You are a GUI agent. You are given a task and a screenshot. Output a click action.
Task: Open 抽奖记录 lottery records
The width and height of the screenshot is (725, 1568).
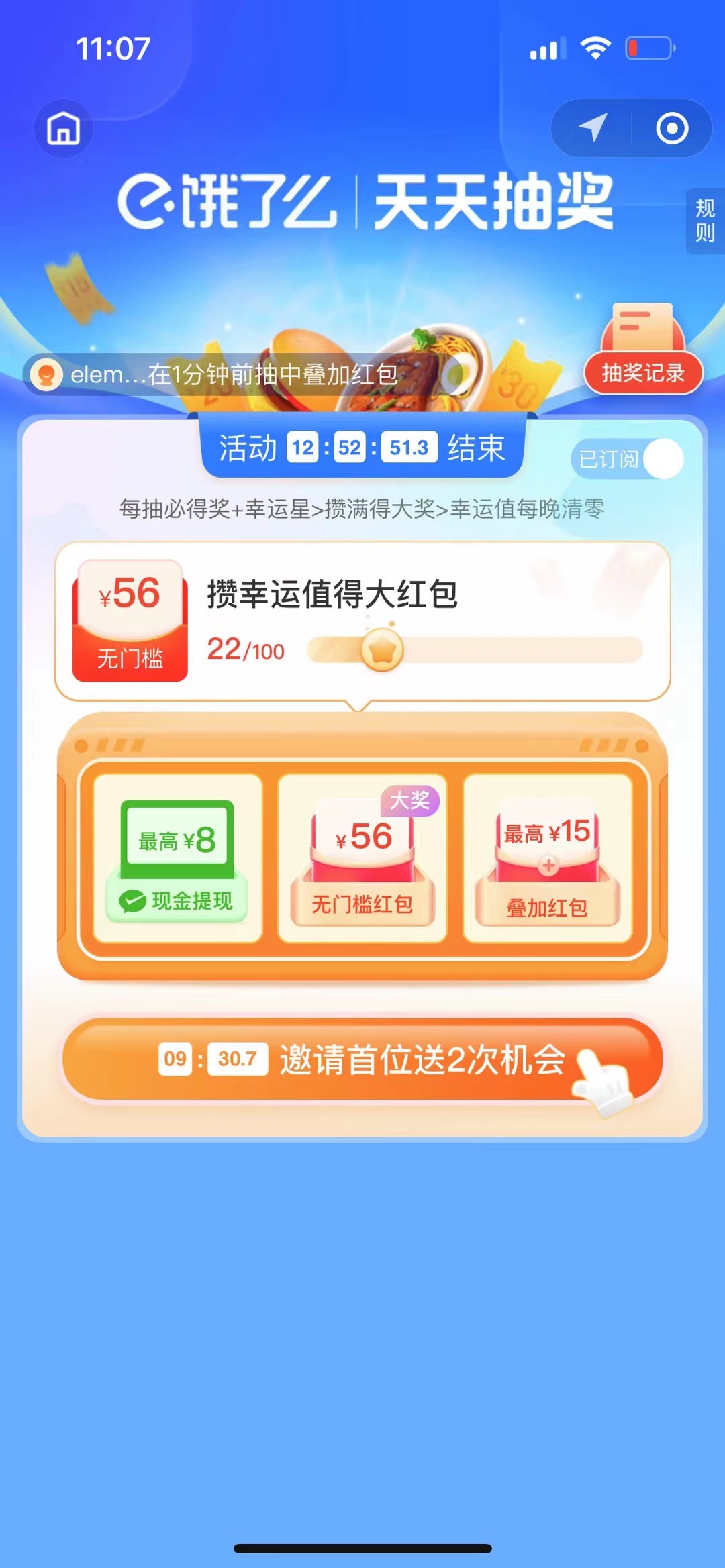642,372
